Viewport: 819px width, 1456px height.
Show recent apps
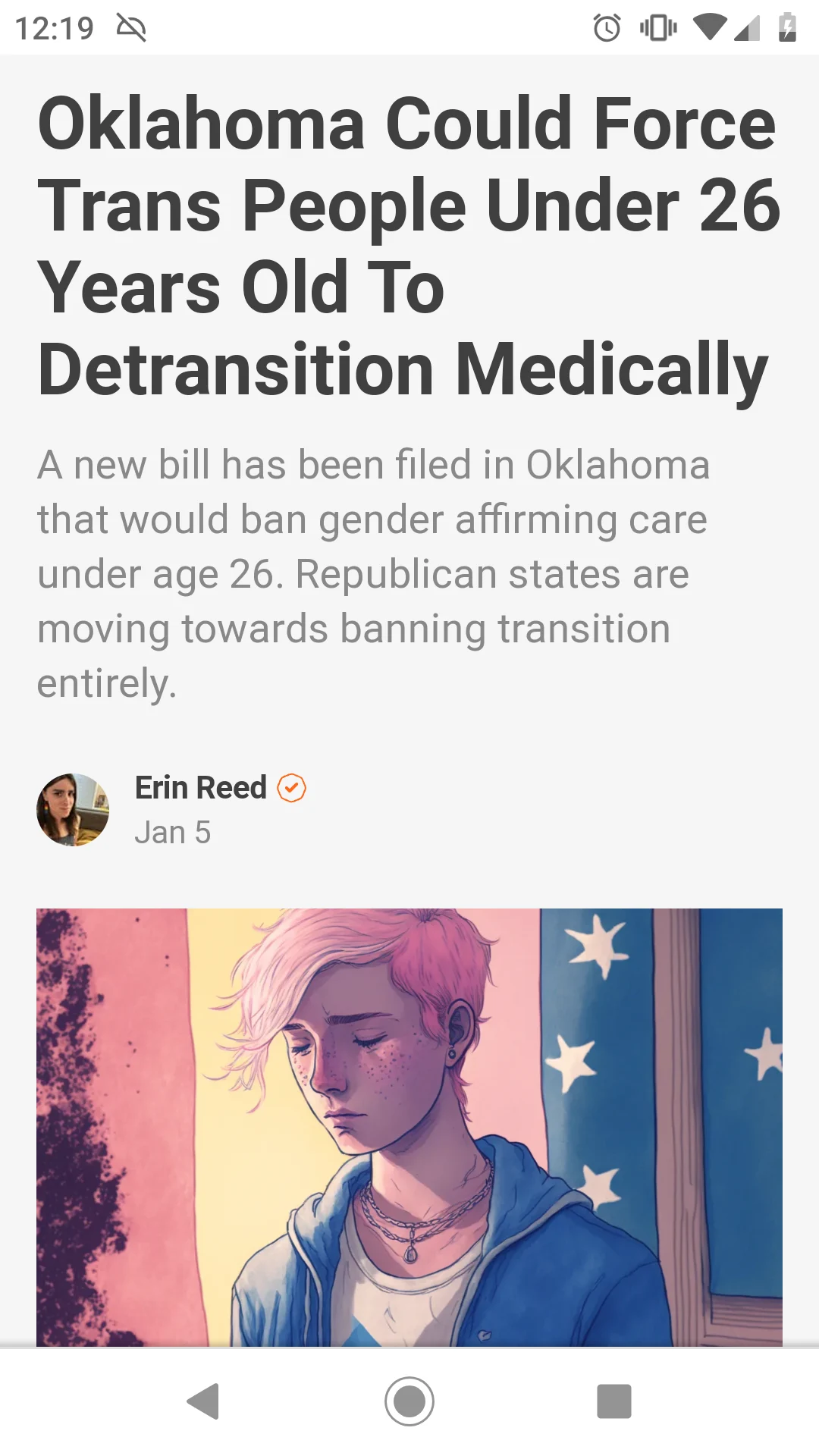coord(614,1401)
